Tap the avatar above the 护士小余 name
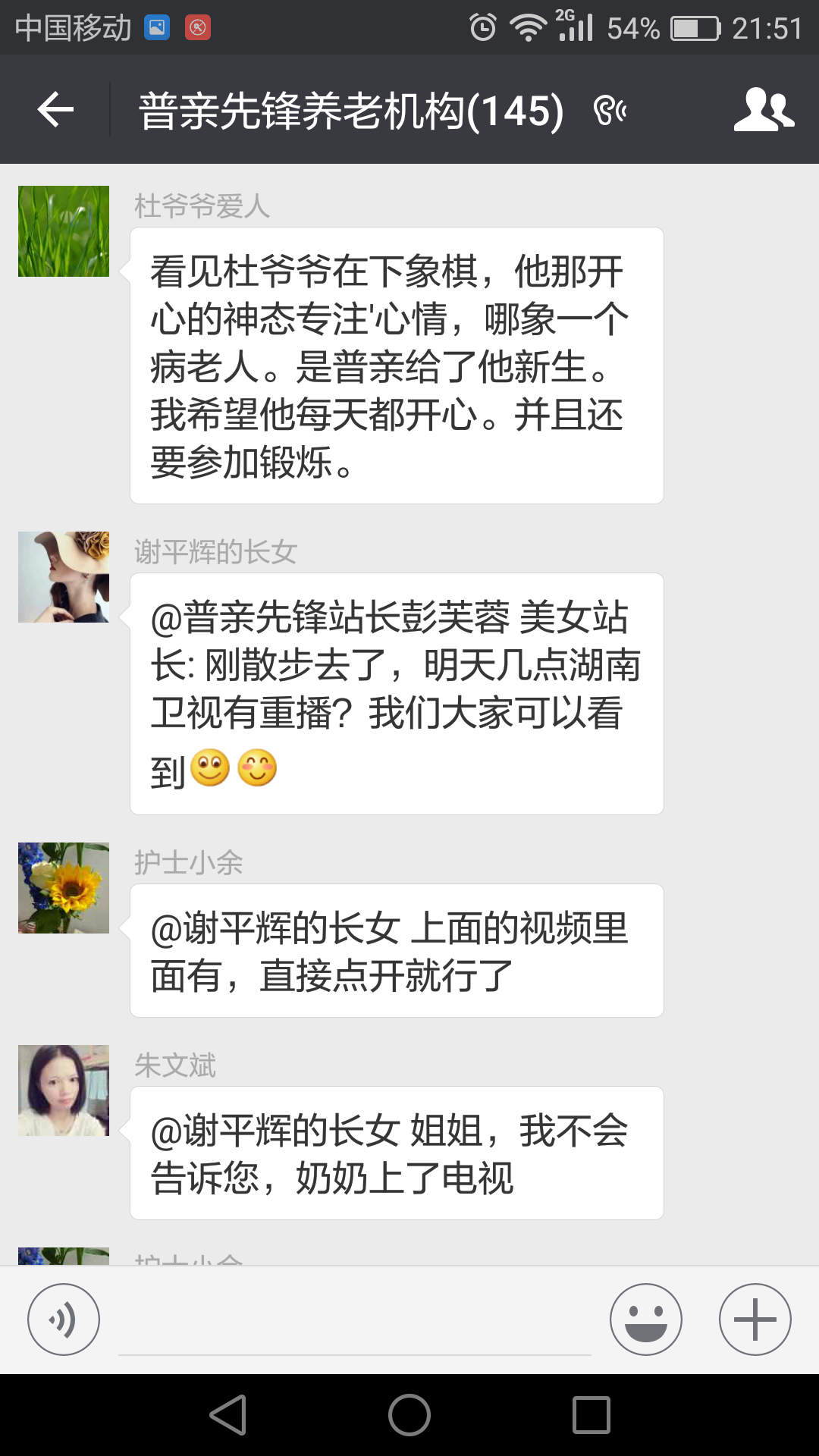Viewport: 819px width, 1456px height. (64, 888)
